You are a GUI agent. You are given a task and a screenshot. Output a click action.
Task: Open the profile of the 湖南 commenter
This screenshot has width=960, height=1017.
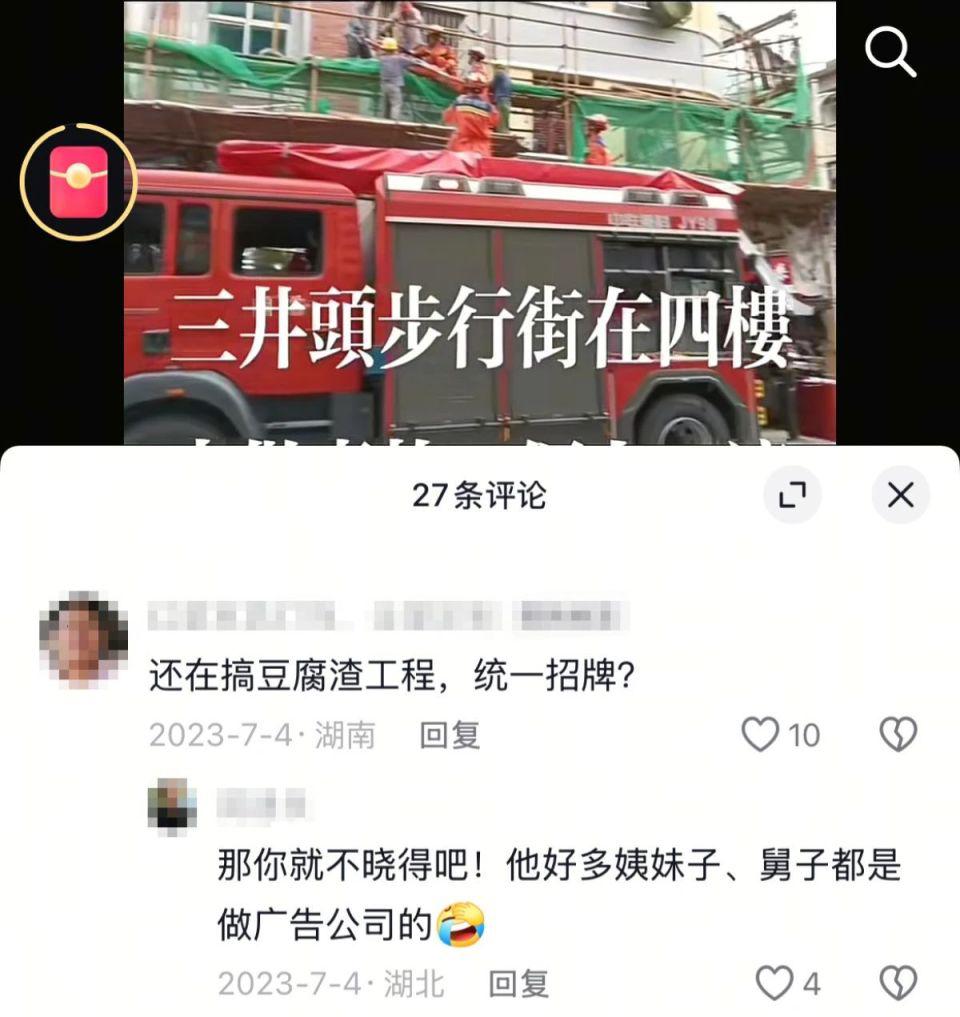(x=83, y=638)
